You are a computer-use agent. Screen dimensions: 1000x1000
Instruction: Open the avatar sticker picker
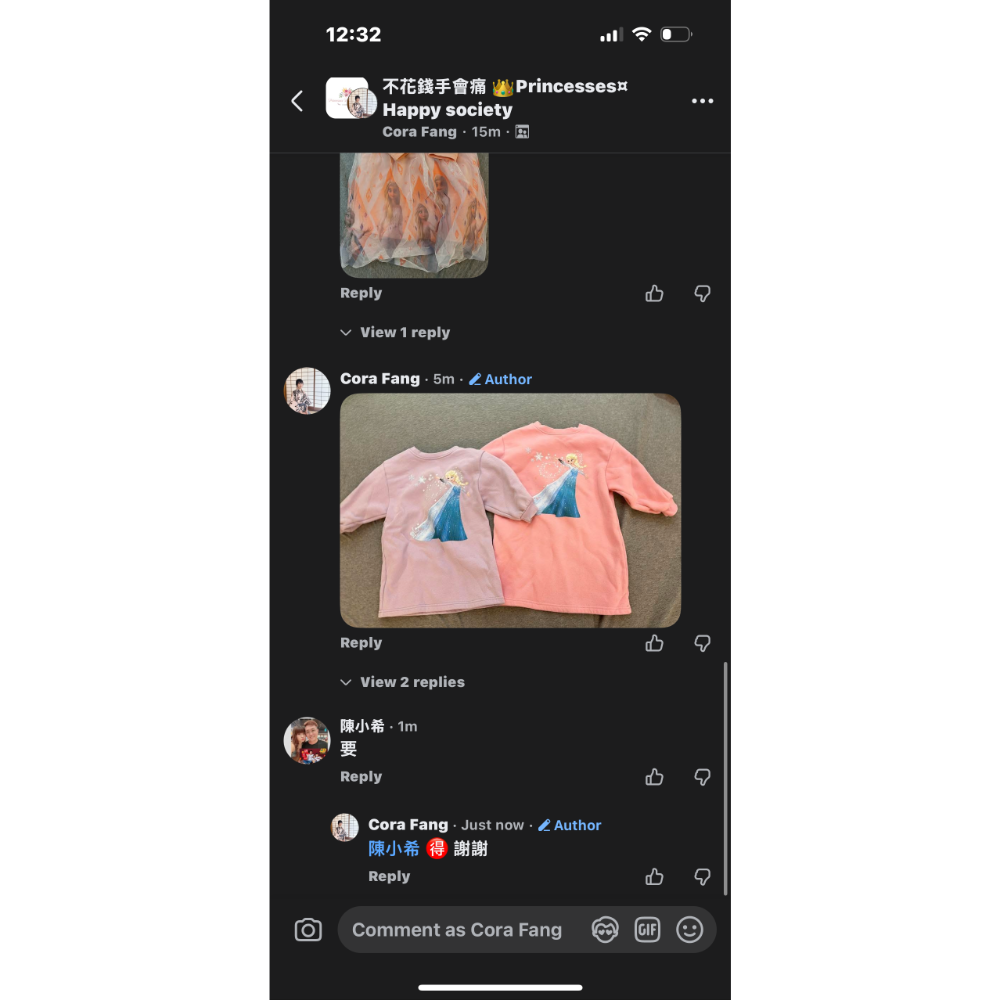click(x=605, y=930)
